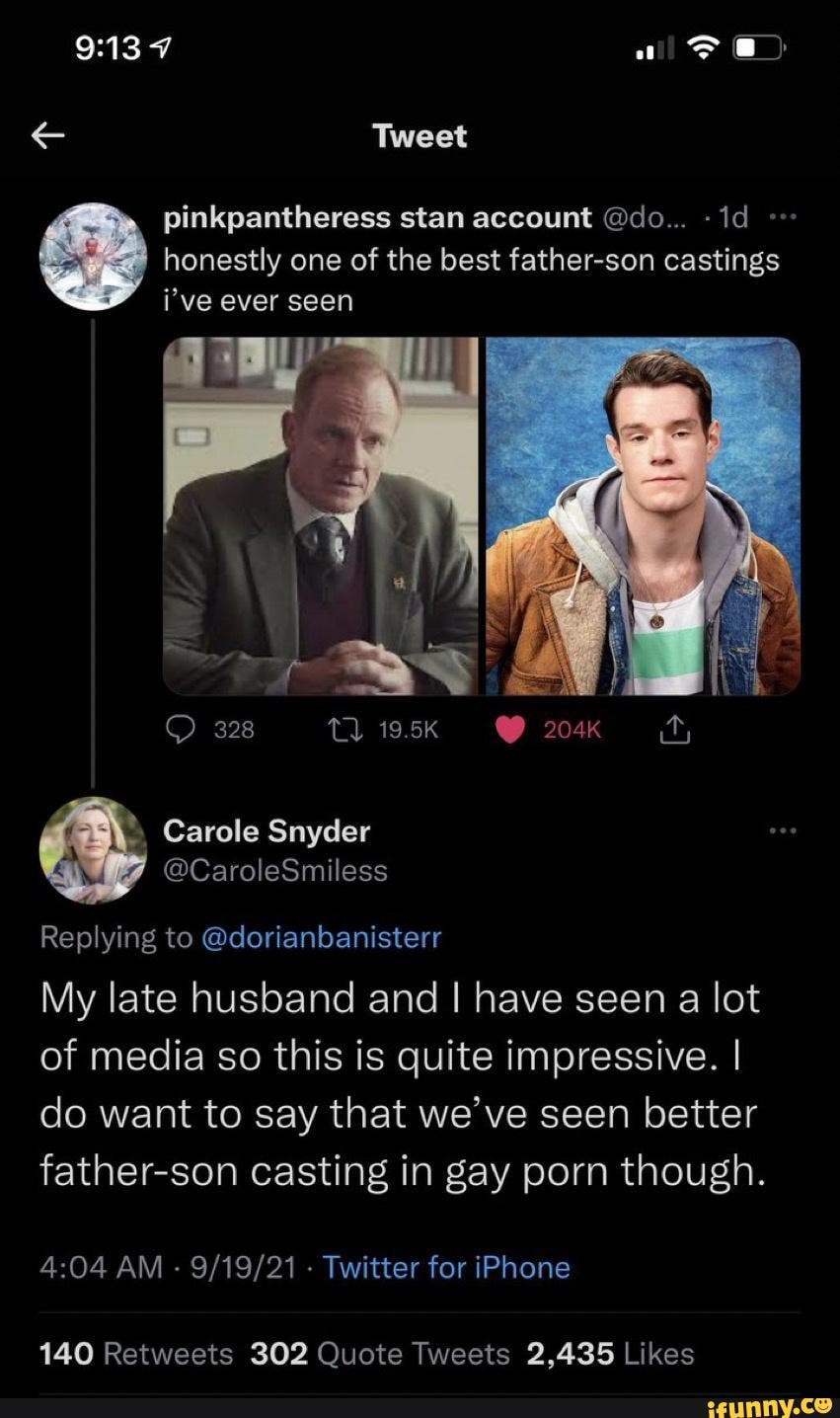View the left photo of the original tweet

point(321,515)
